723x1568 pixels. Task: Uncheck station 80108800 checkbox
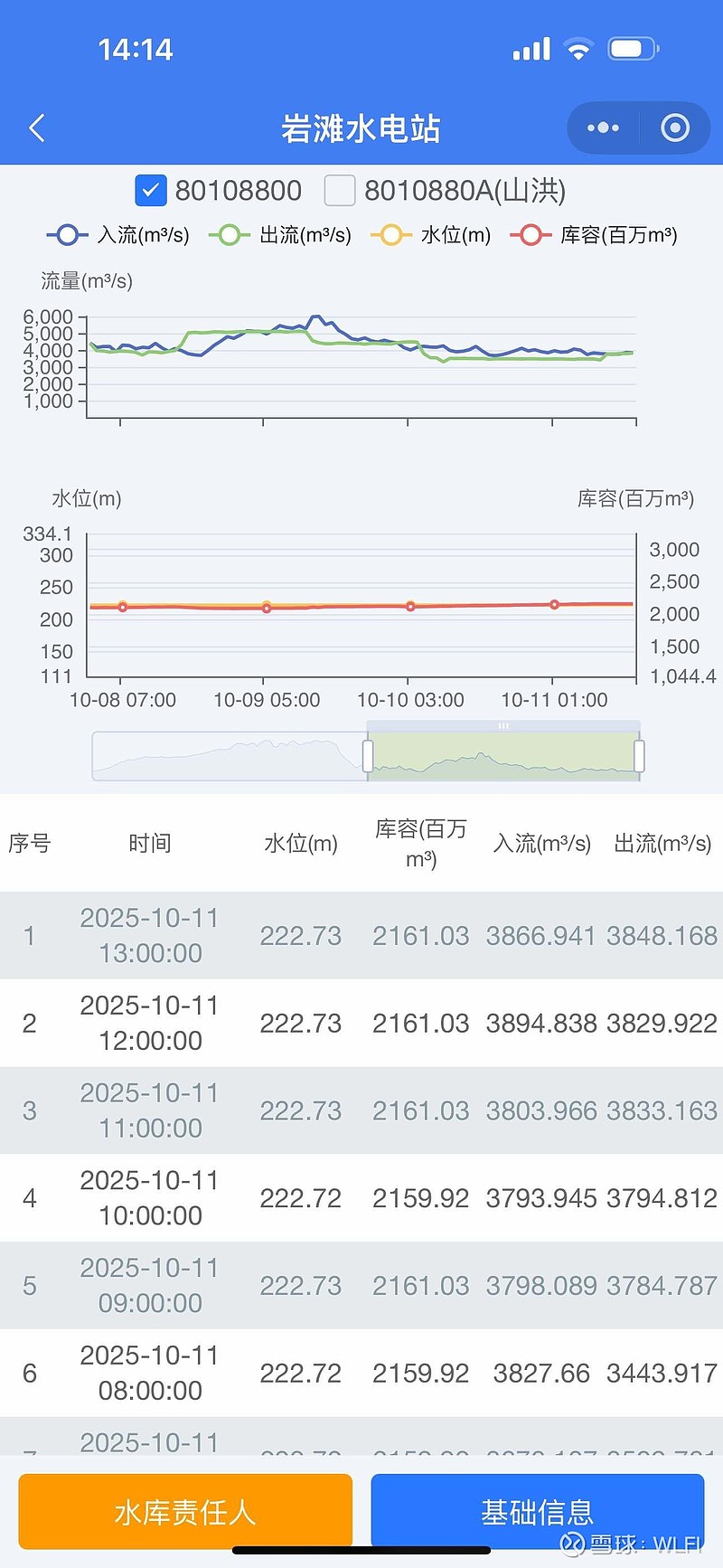(150, 191)
